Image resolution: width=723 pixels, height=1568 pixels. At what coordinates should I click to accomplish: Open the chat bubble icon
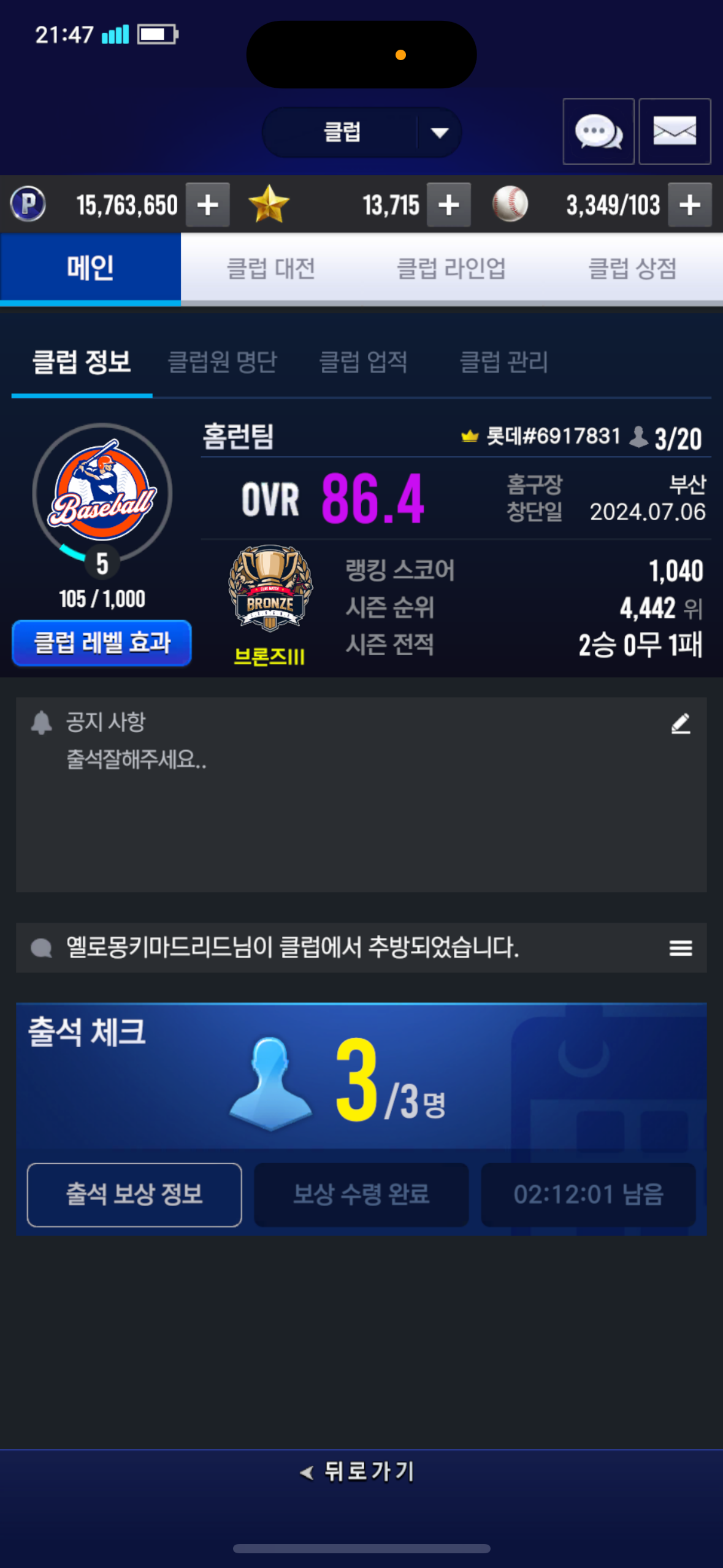pyautogui.click(x=598, y=131)
